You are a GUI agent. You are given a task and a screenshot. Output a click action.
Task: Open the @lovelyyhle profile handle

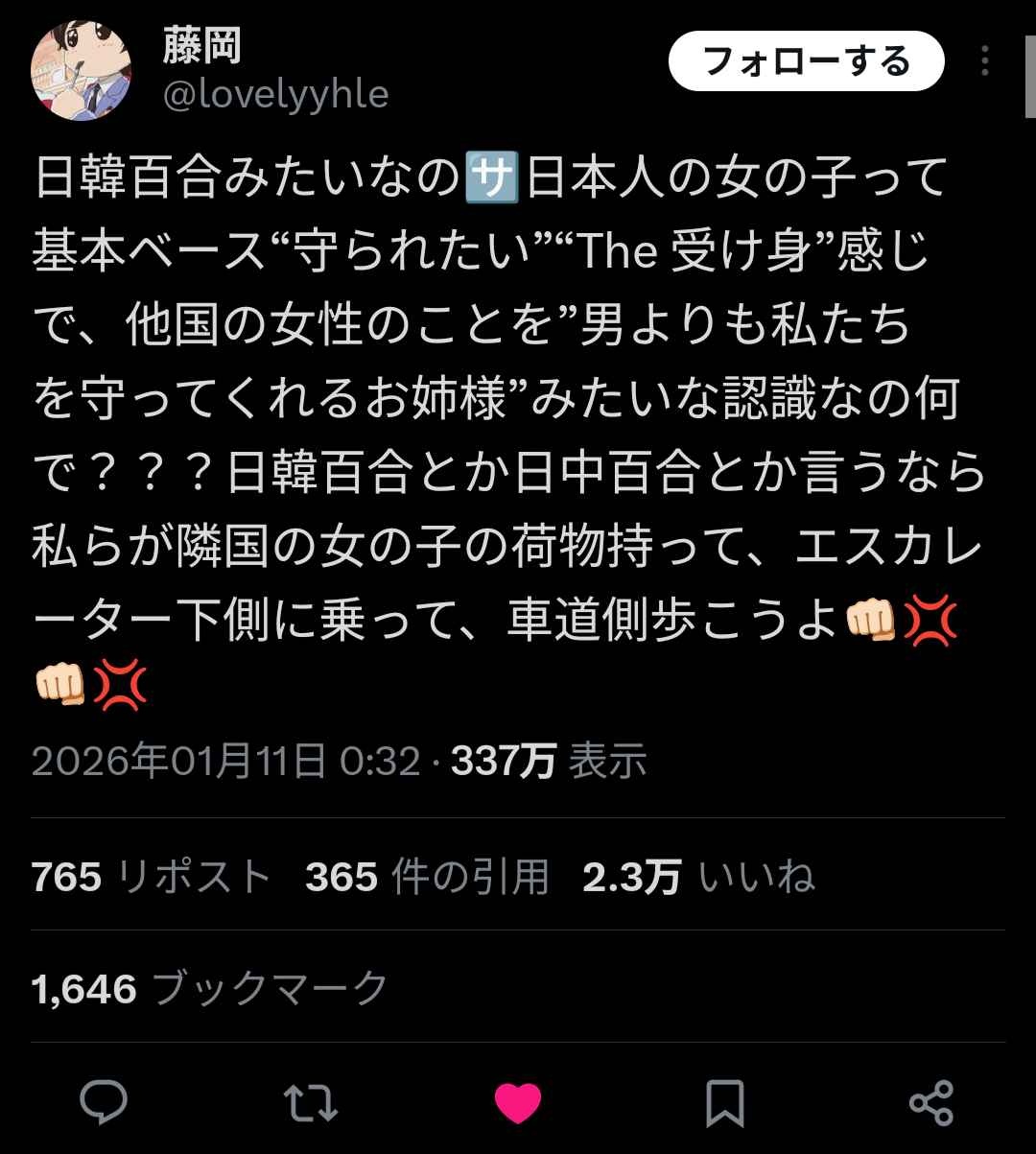point(275,95)
